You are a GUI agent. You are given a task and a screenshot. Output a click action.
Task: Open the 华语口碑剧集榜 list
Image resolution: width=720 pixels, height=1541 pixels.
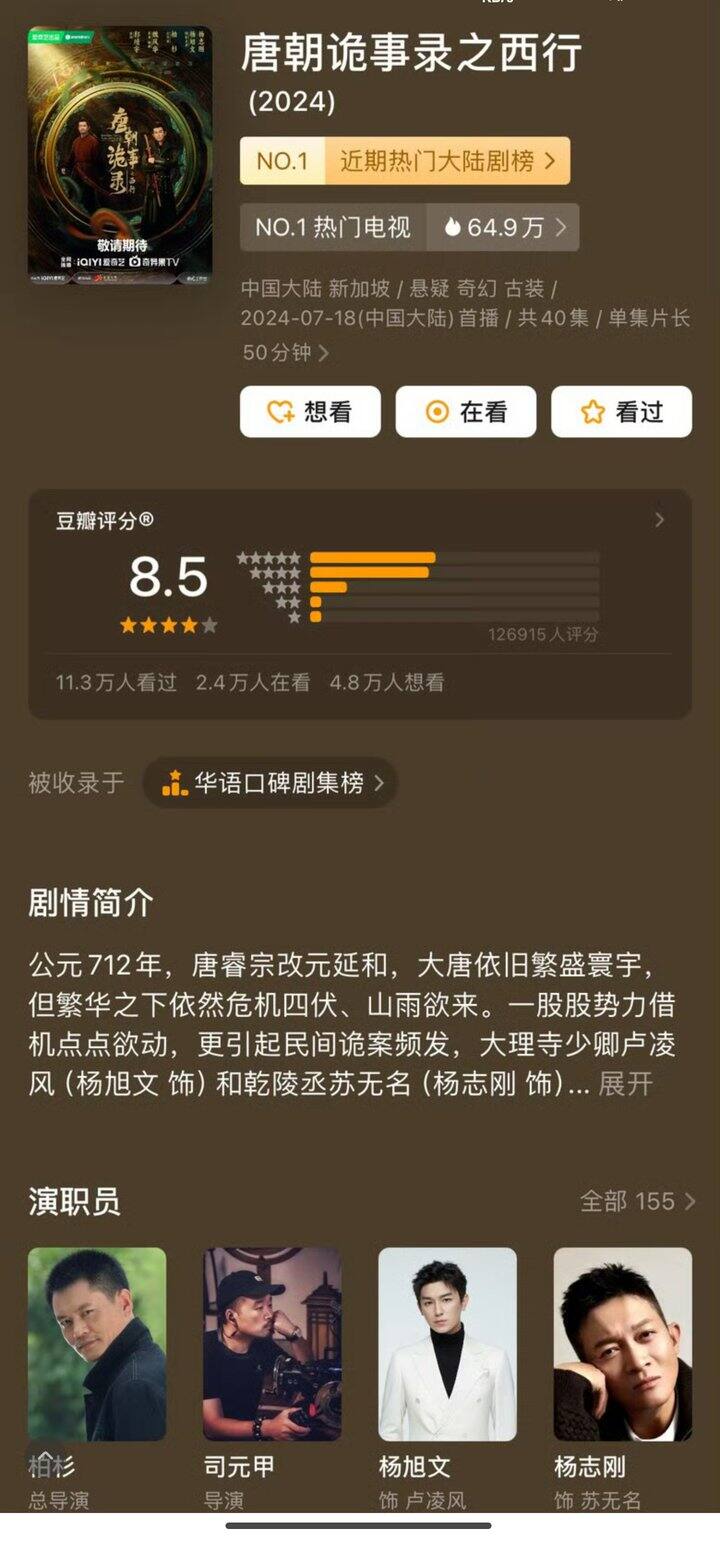[270, 783]
